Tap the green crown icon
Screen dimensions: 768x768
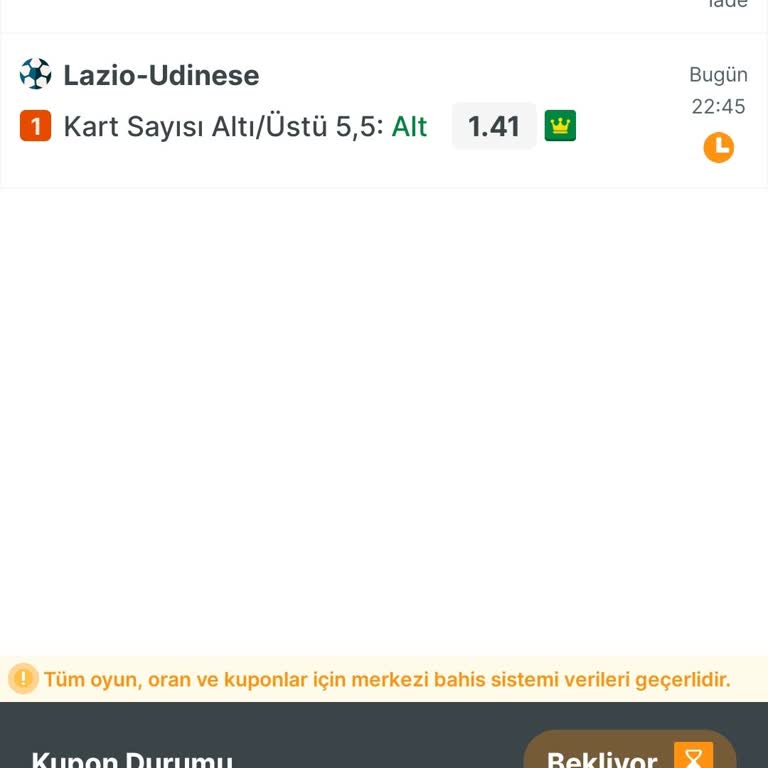[560, 126]
